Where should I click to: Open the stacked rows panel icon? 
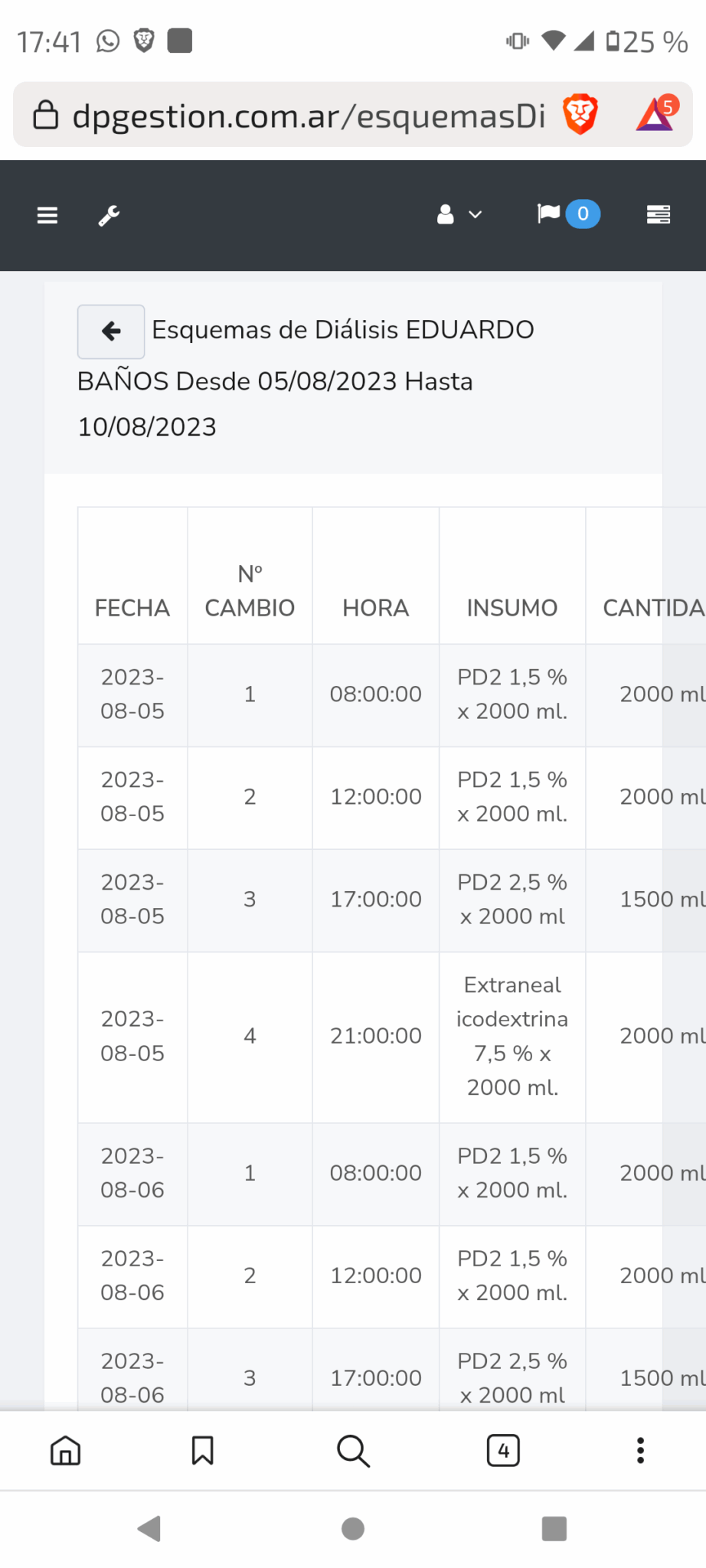658,215
